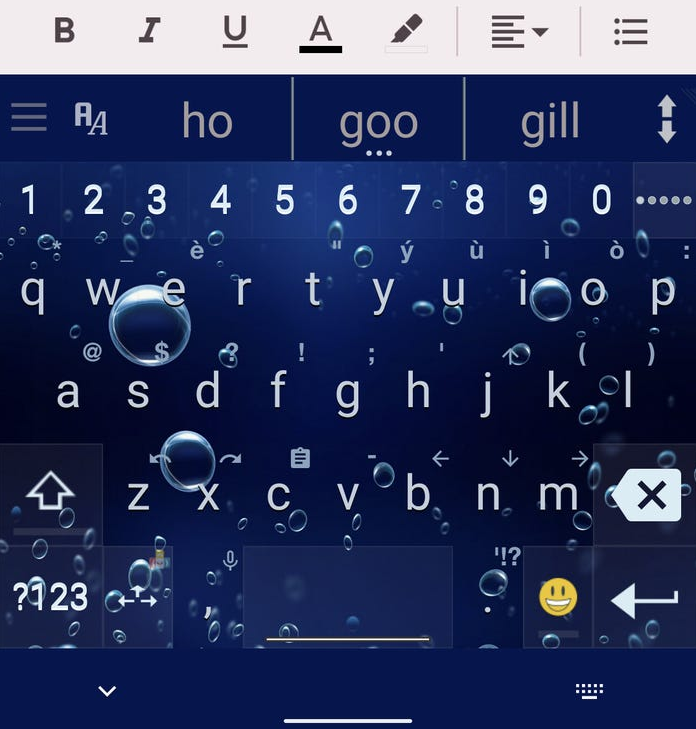The width and height of the screenshot is (696, 729).
Task: Expand the text alignment dropdown
Action: click(518, 31)
